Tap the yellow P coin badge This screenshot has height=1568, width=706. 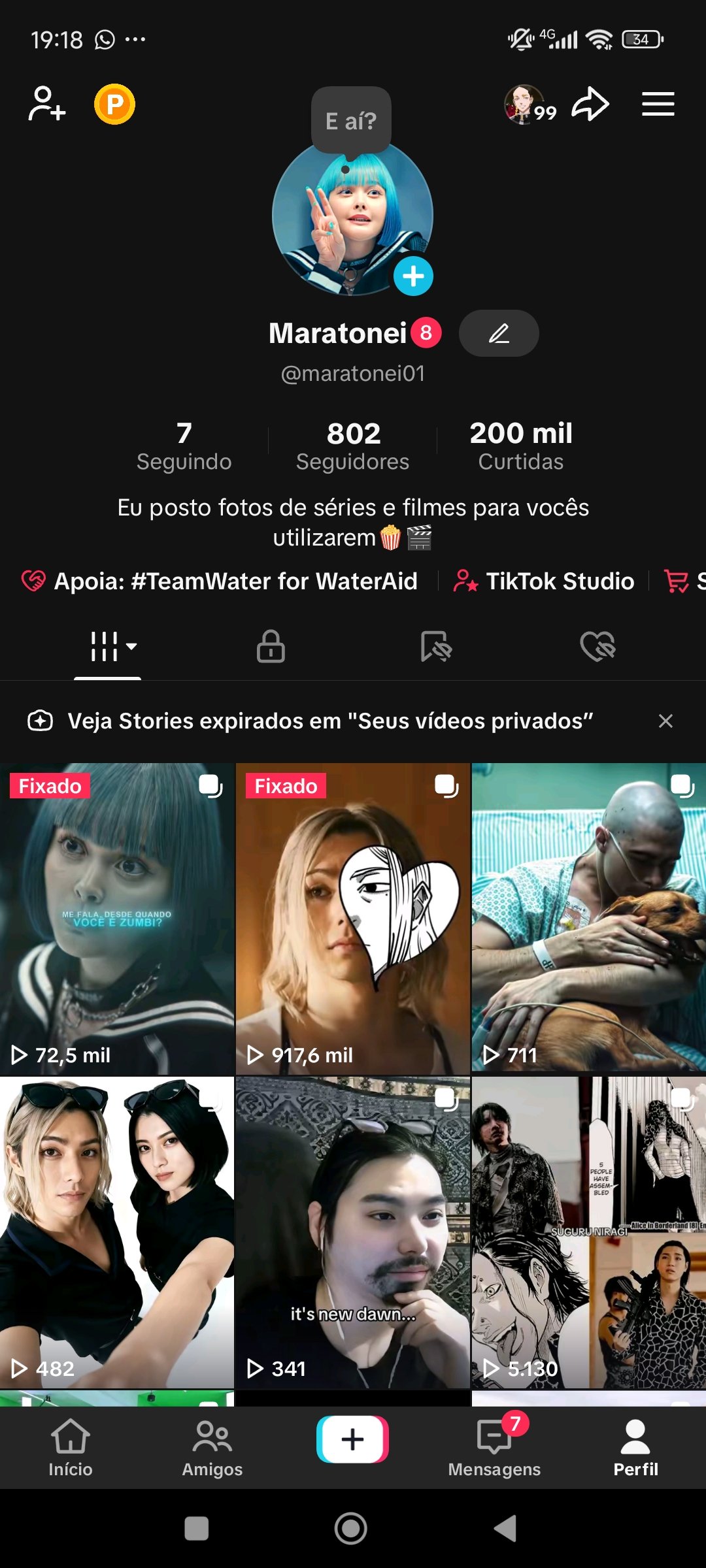click(114, 105)
